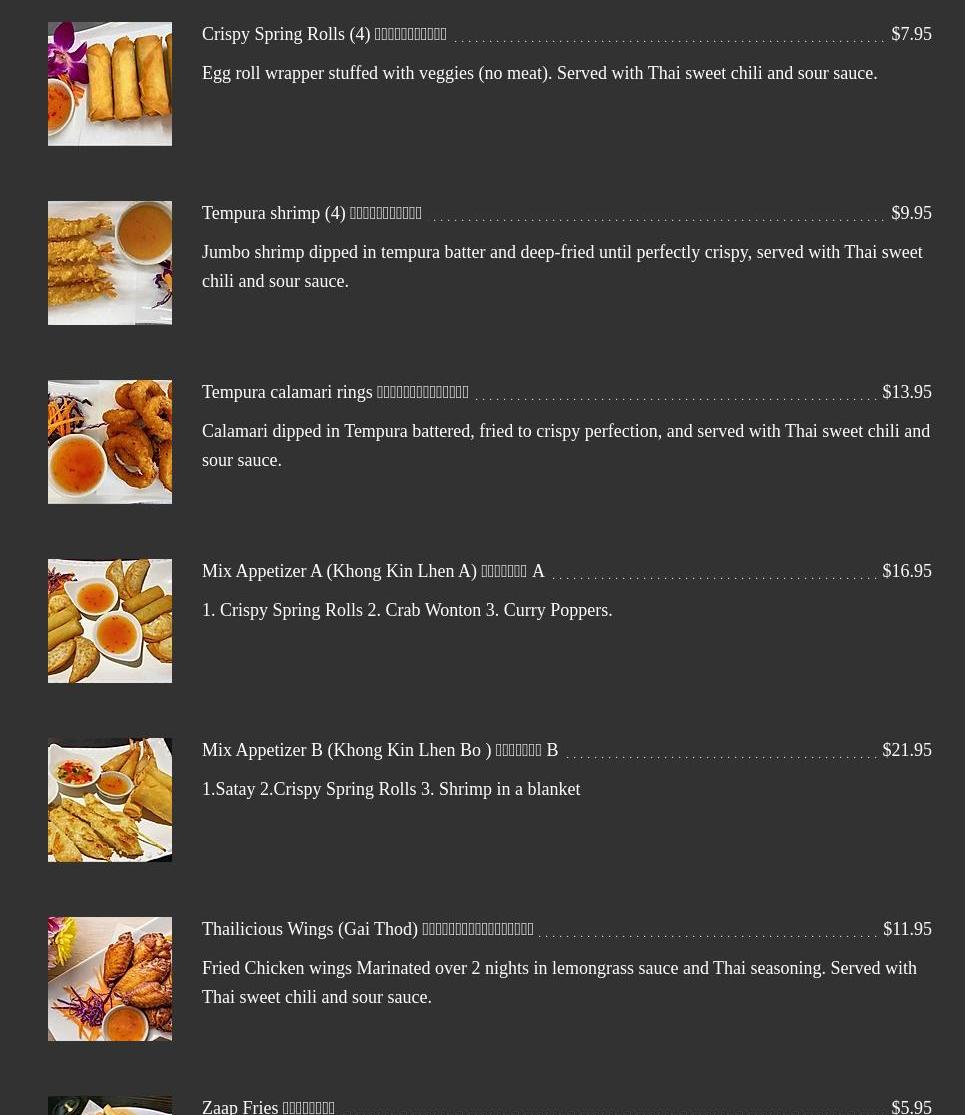Open the Mix Appetizer A photo
The width and height of the screenshot is (965, 1115).
[x=110, y=621]
